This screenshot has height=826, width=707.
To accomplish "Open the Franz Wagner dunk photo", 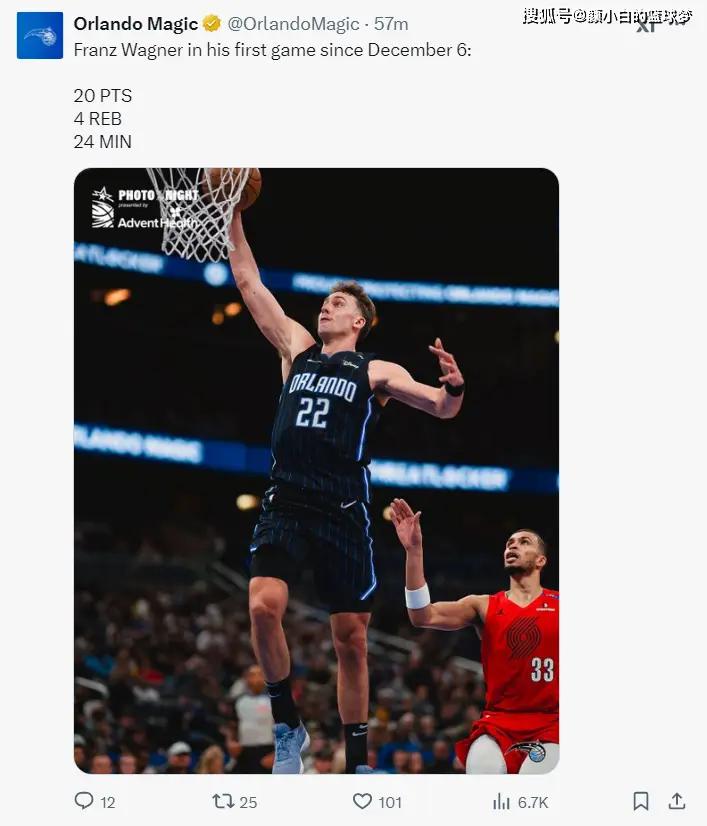I will 316,470.
